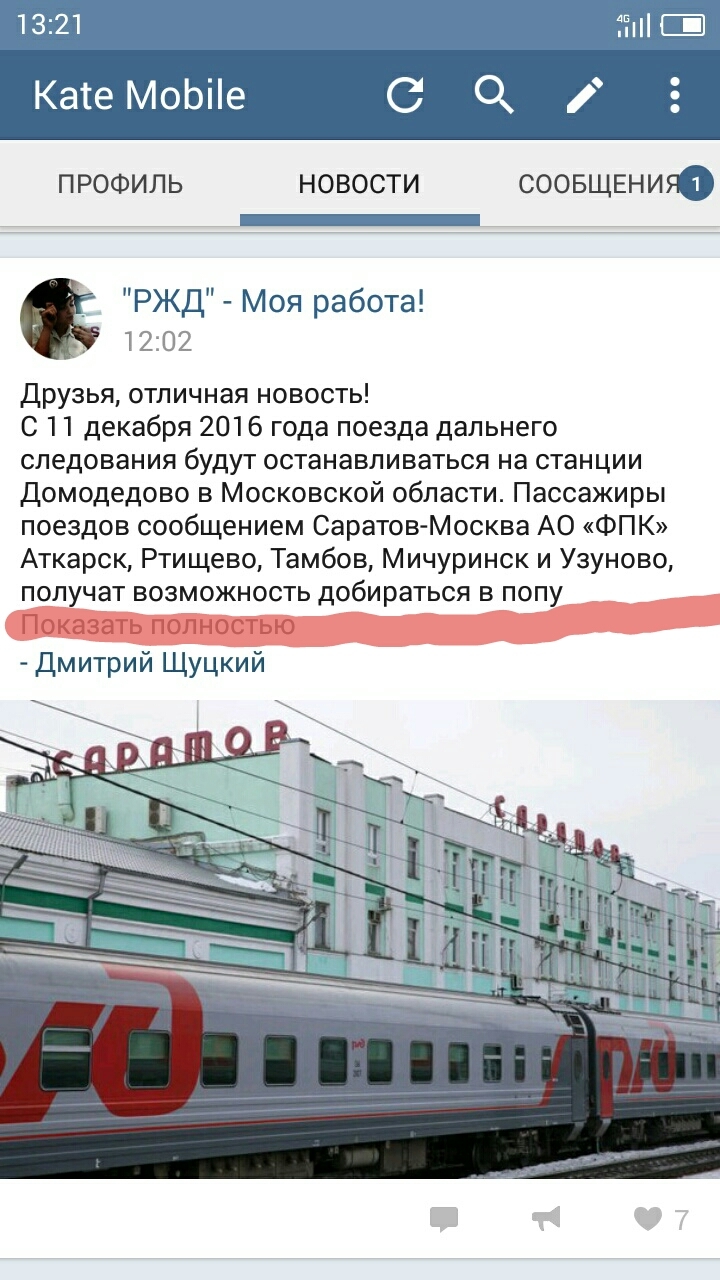Expand post with Показать полностью
720x1280 pixels.
[x=158, y=626]
